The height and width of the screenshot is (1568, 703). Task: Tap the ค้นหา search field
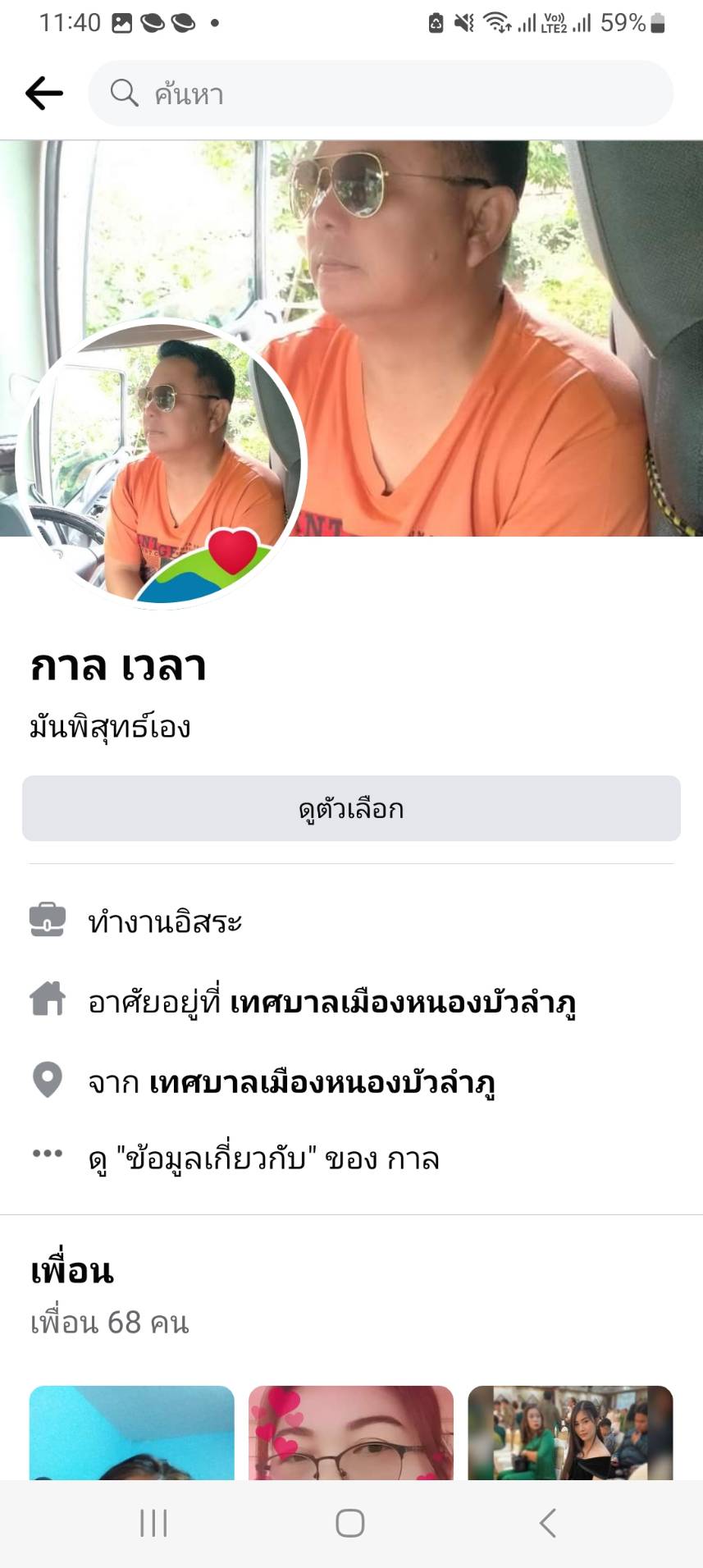381,94
